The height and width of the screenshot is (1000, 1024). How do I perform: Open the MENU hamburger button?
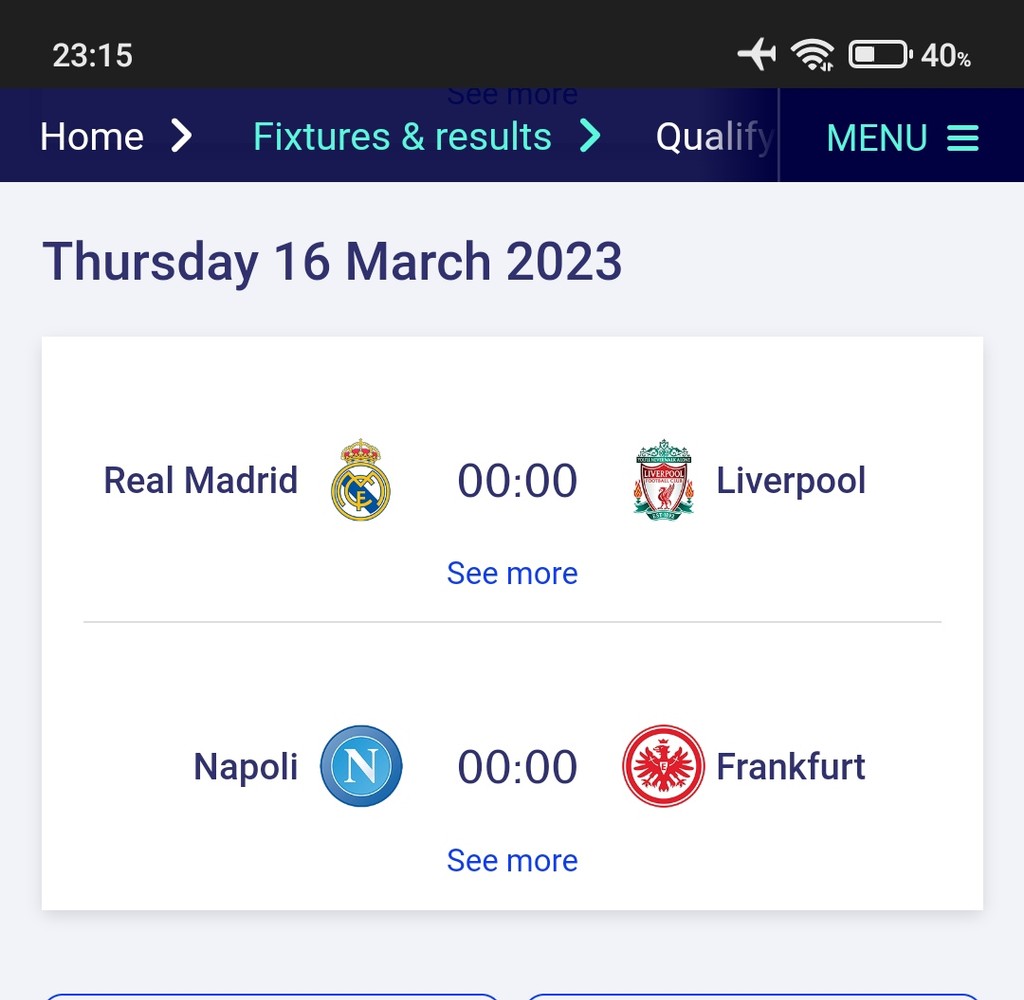point(902,137)
